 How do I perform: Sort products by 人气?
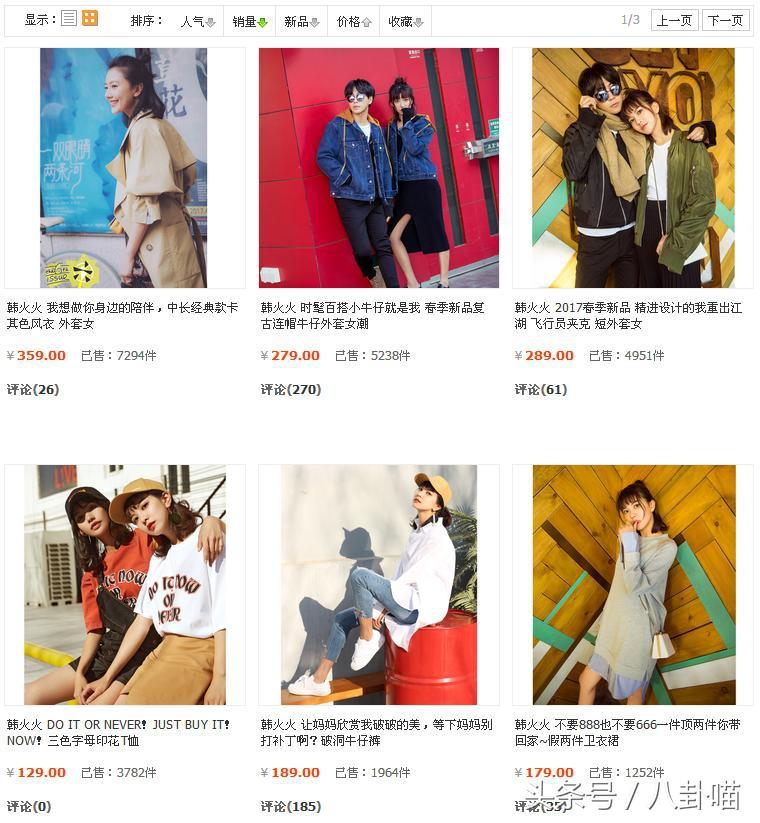click(197, 21)
